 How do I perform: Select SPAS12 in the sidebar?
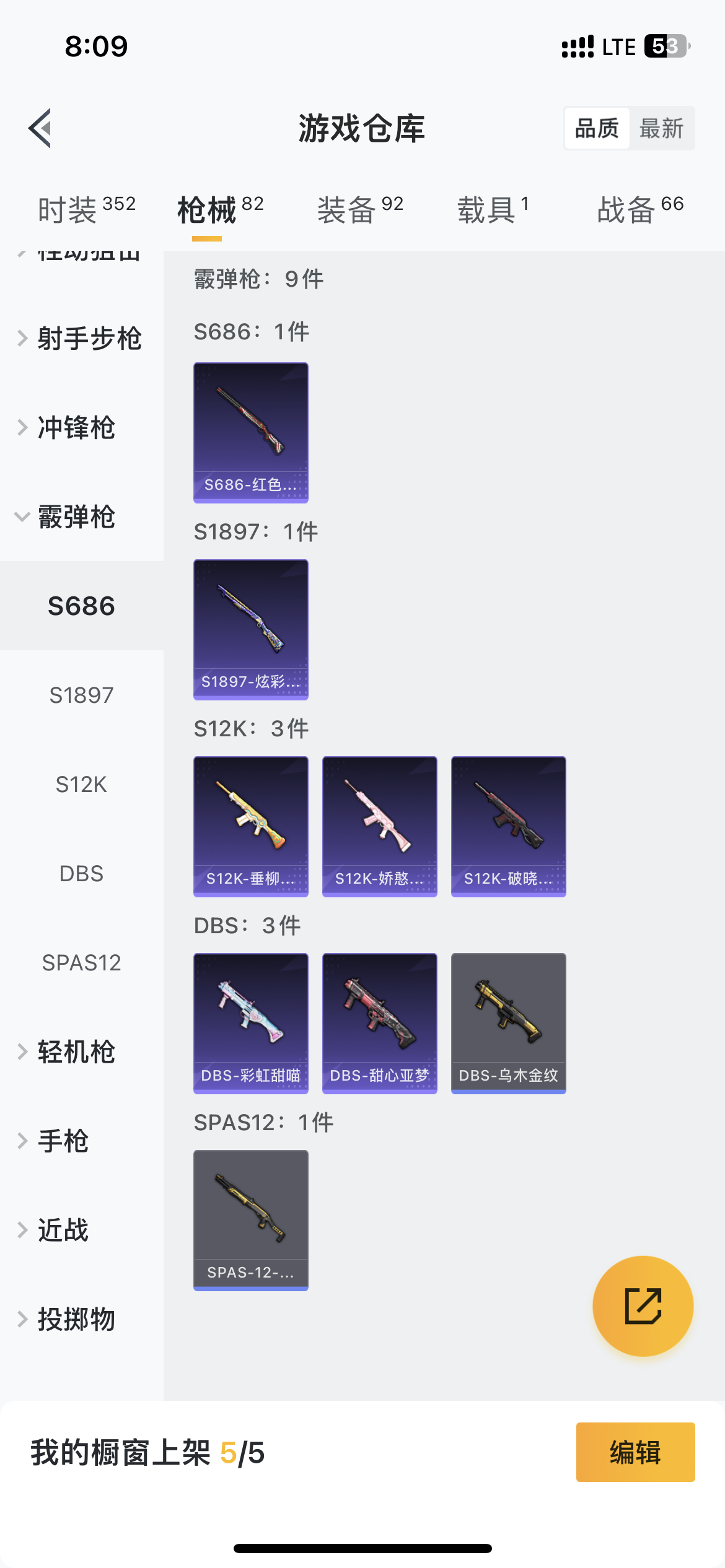click(x=81, y=963)
